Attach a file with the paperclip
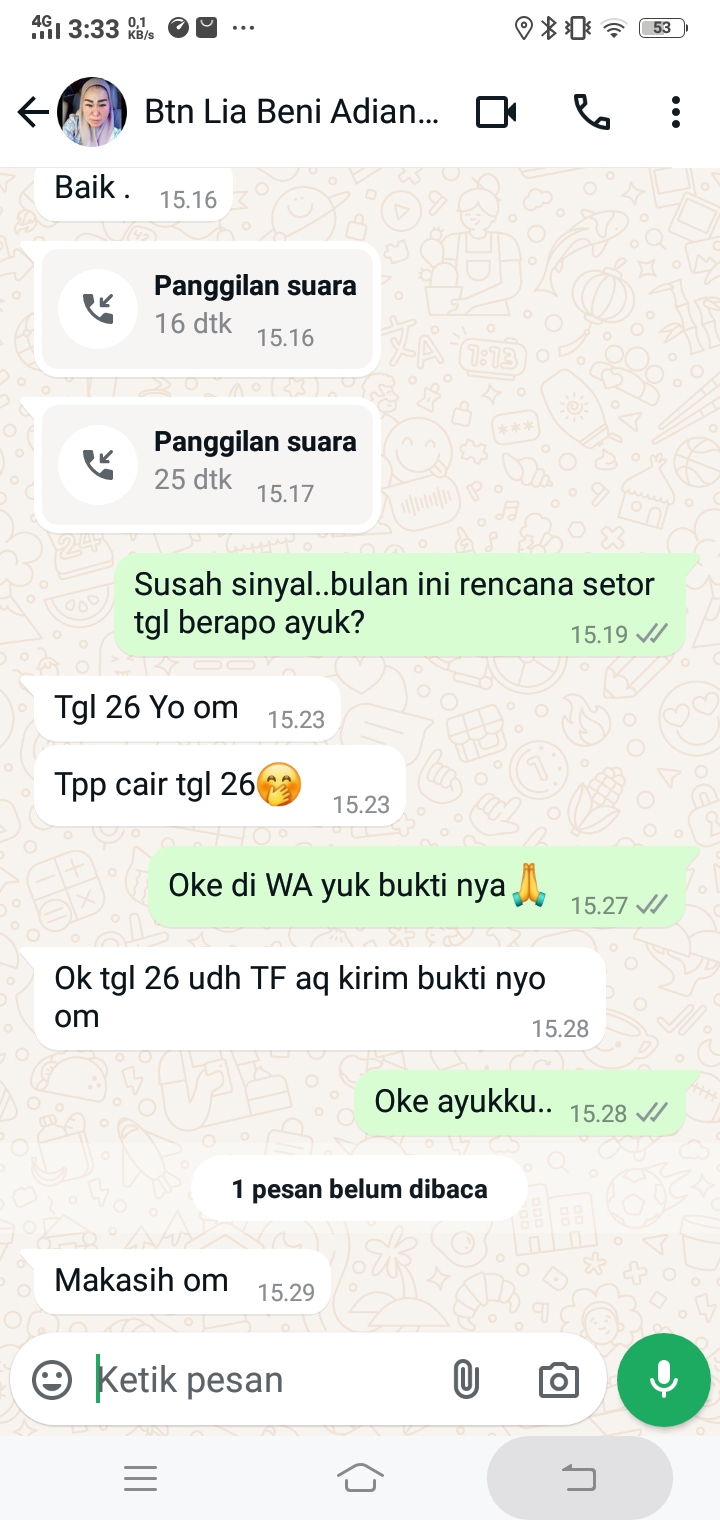Image resolution: width=720 pixels, height=1520 pixels. [x=465, y=1380]
